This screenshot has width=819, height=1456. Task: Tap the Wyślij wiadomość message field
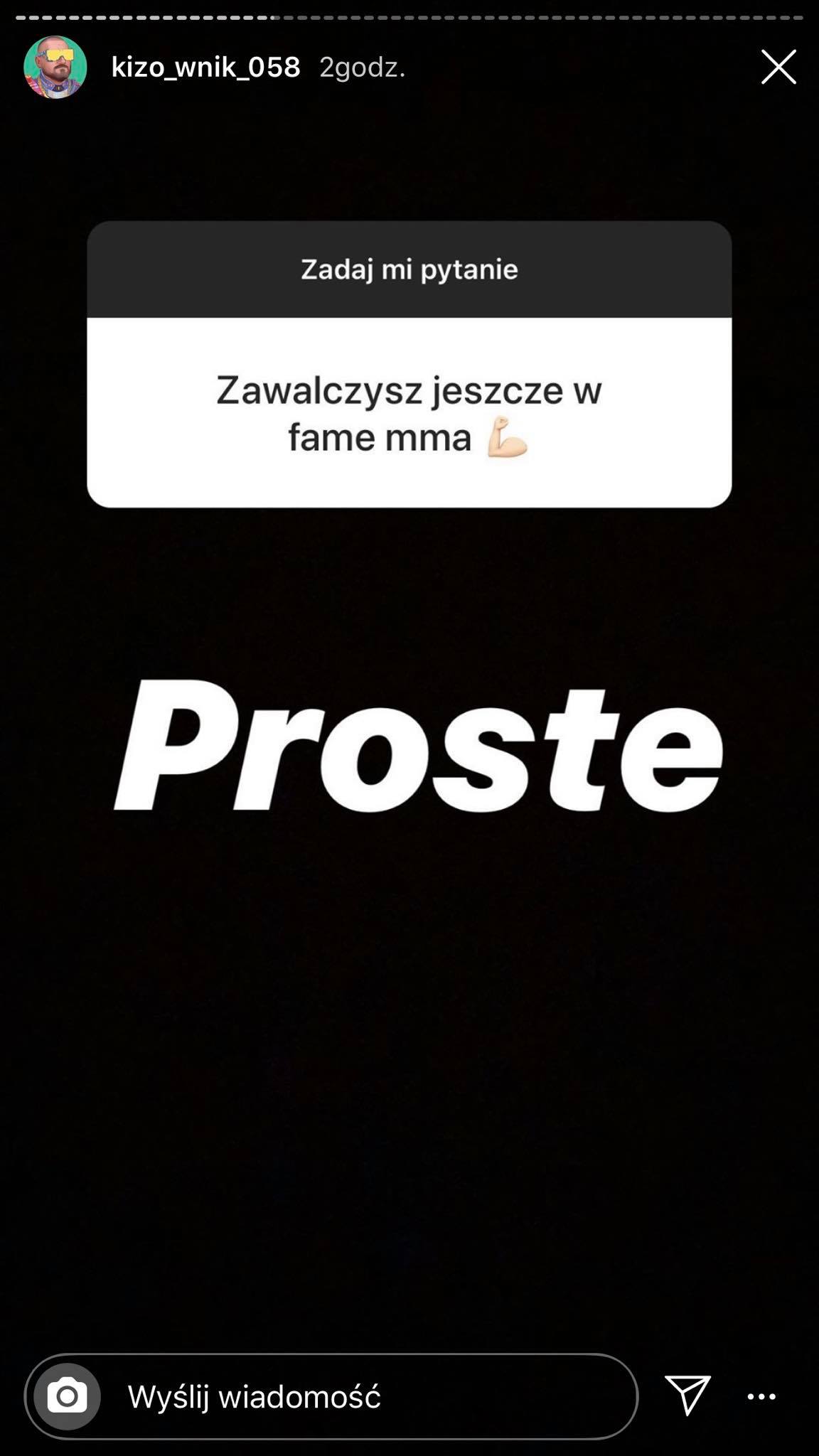331,1396
